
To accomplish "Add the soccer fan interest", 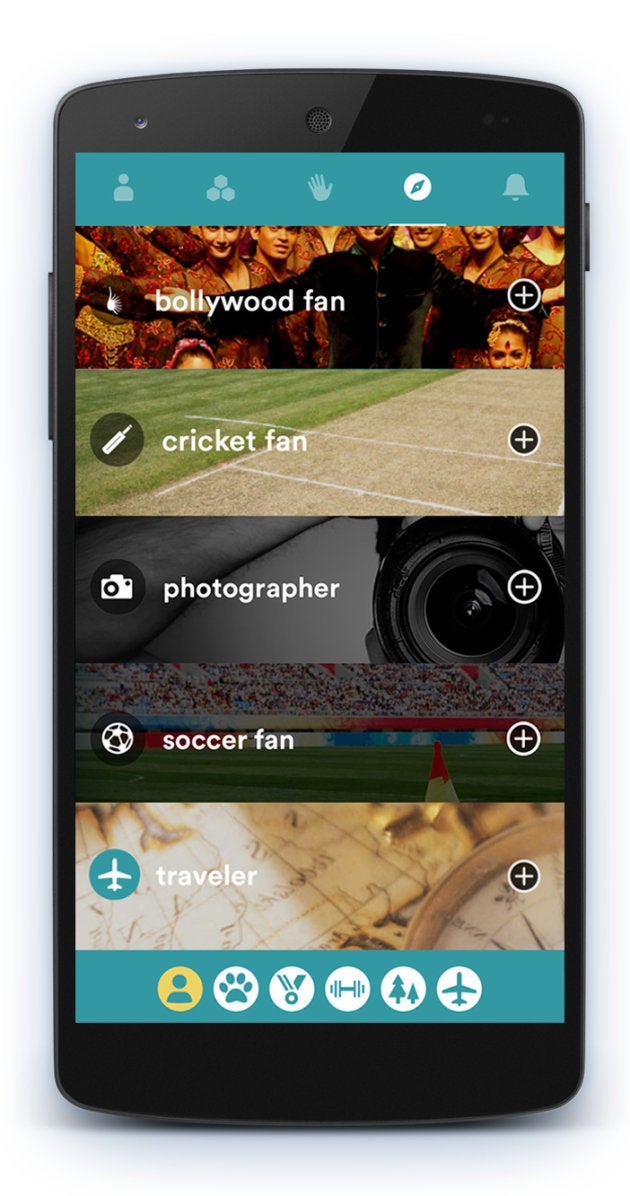I will 524,739.
